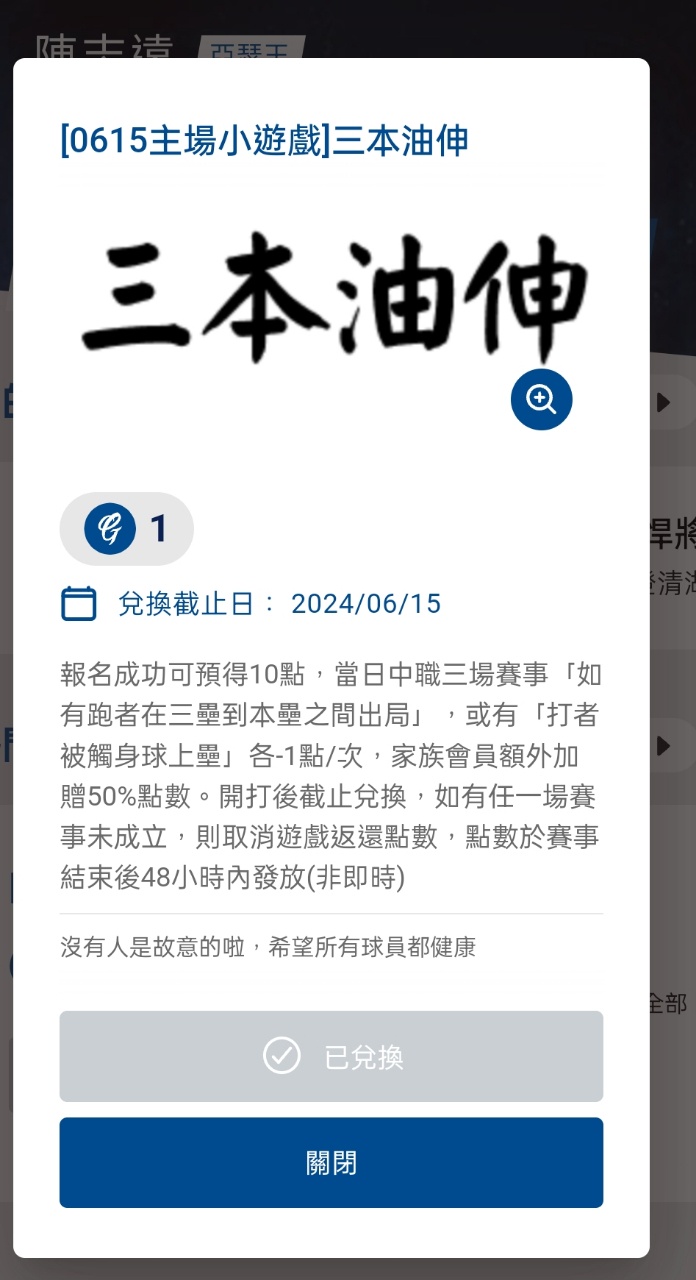696x1280 pixels.
Task: Zoom in on the 三本油伸 image
Action: [541, 399]
